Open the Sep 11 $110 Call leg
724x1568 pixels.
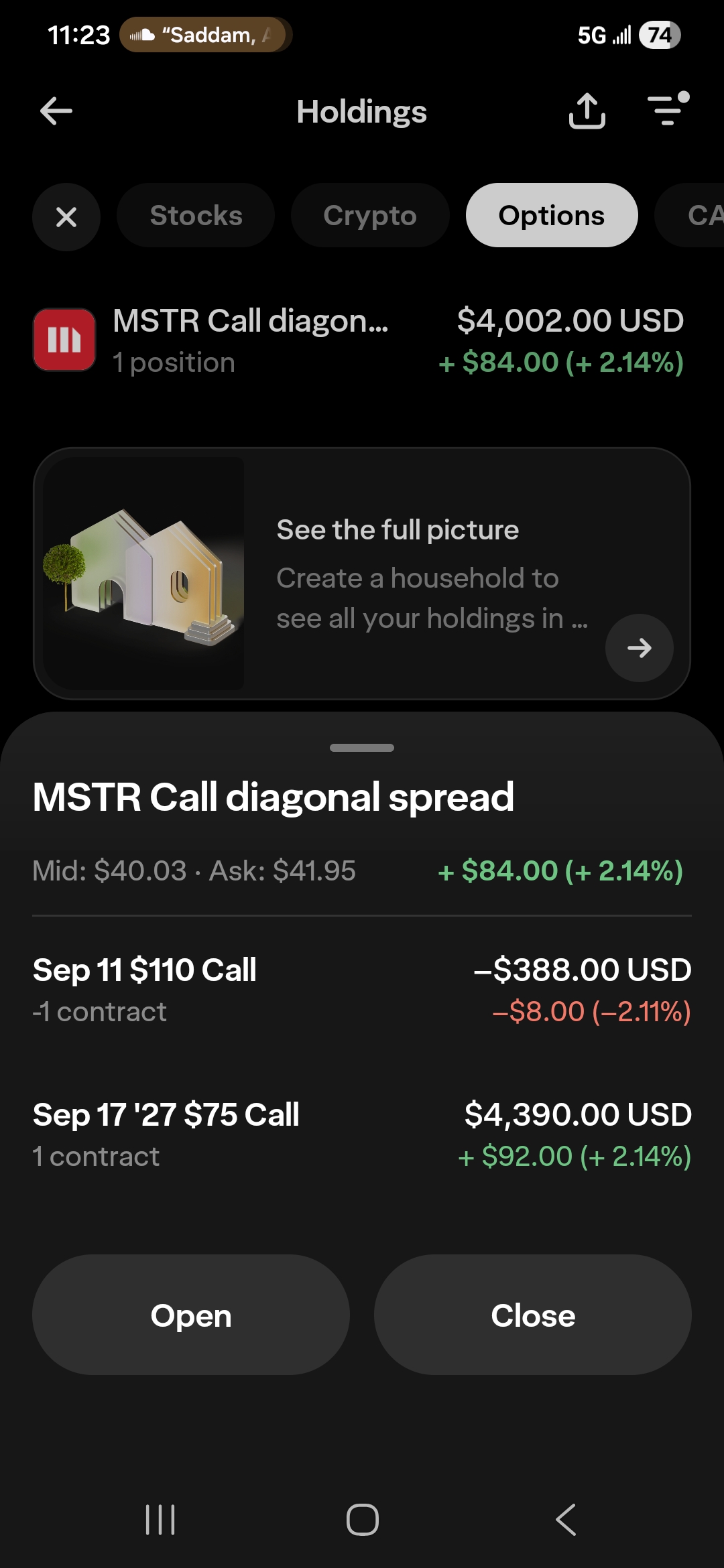click(x=362, y=990)
